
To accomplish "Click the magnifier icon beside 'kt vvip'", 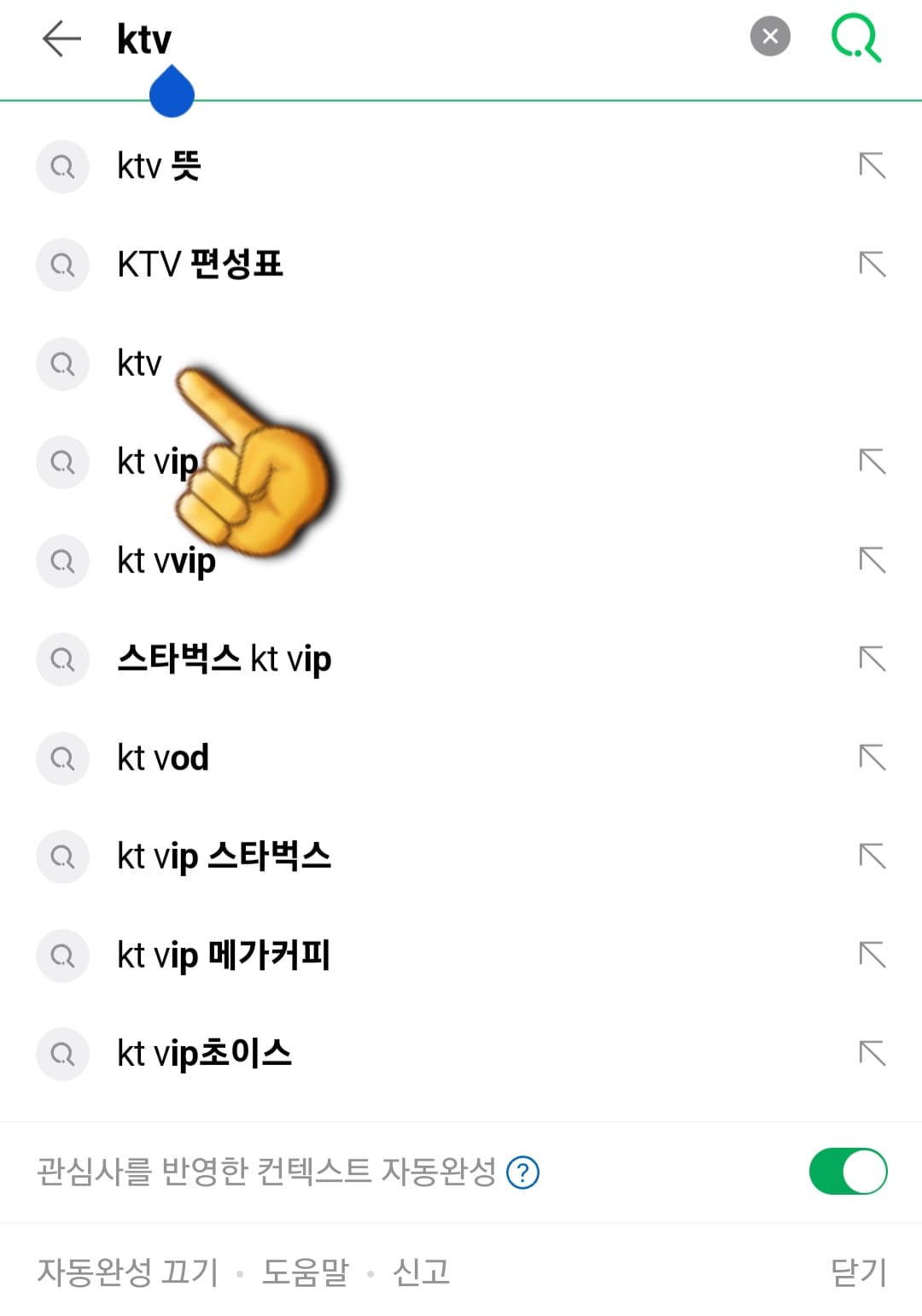I will pos(62,561).
